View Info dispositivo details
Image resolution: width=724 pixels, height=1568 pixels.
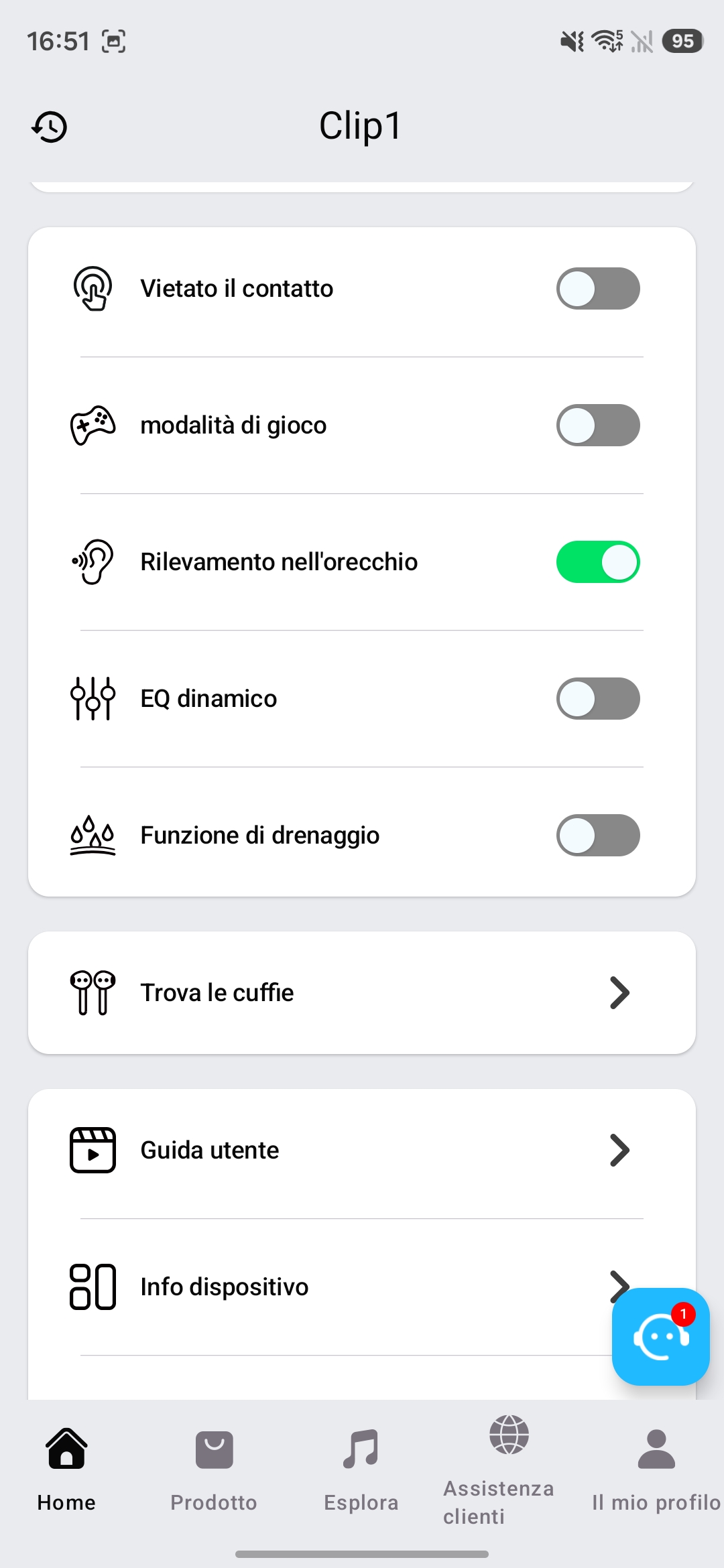click(362, 1287)
